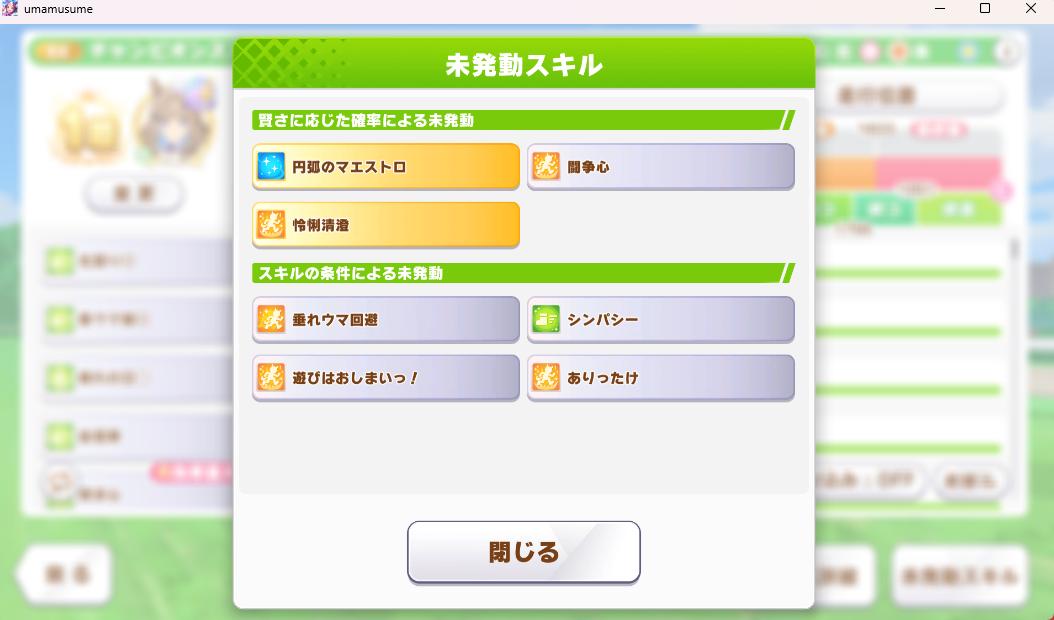The height and width of the screenshot is (620, 1054).
Task: Open skill 円弧のマエストロ
Action: tap(385, 166)
